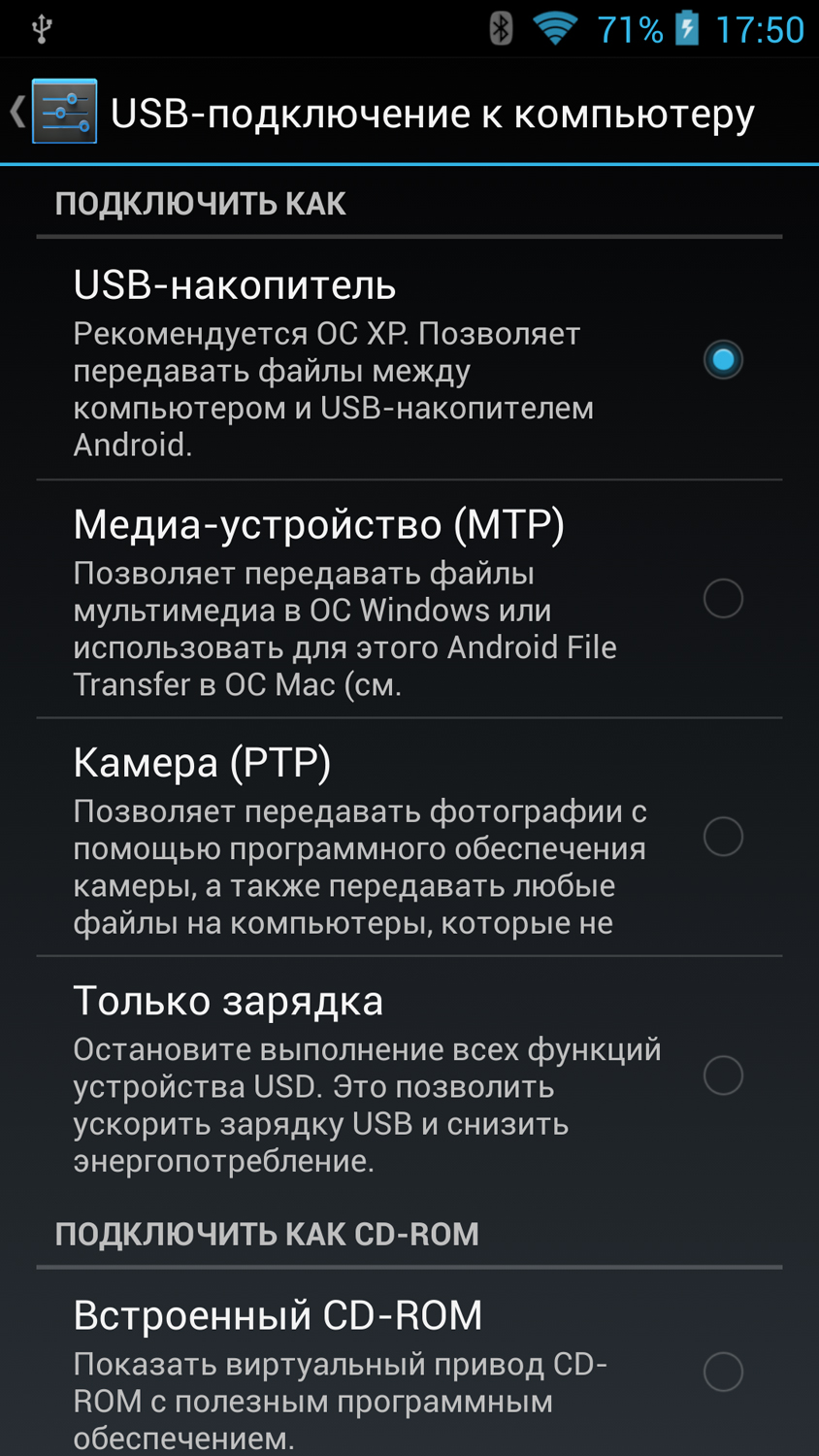This screenshot has height=1456, width=819.
Task: Select USB-накопитель connection mode
Action: click(x=722, y=359)
